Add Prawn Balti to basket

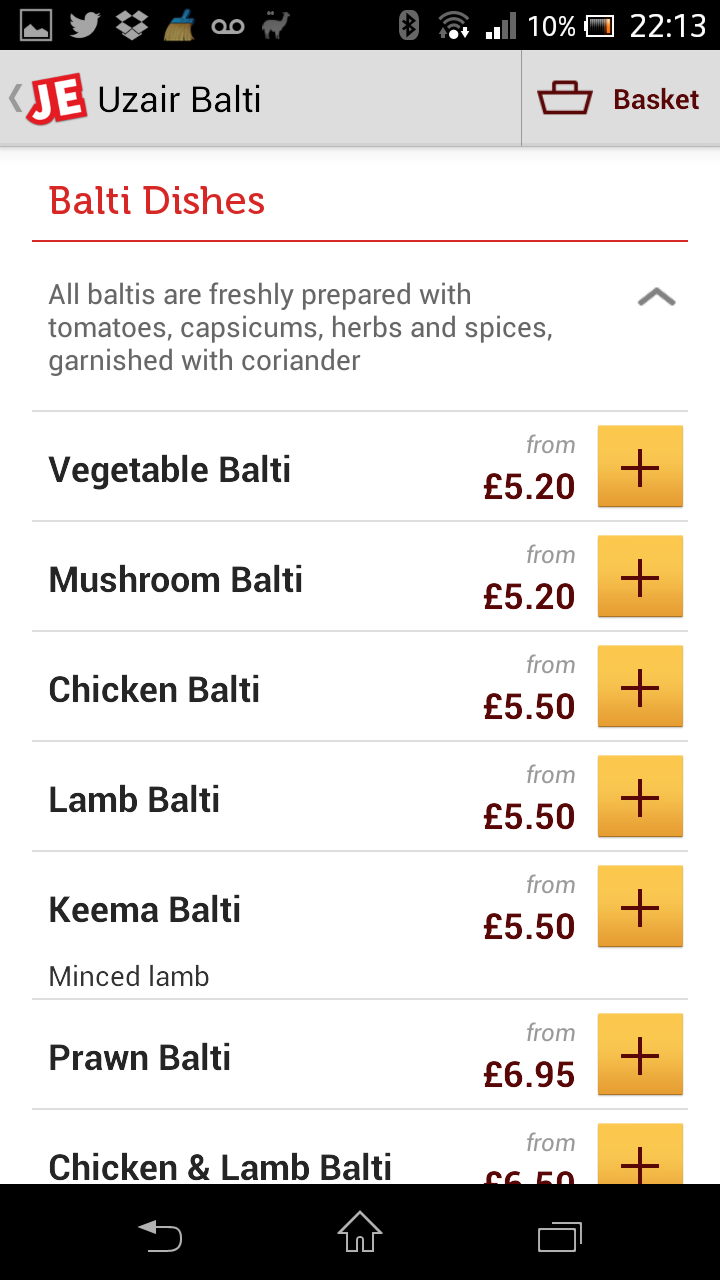point(640,1055)
